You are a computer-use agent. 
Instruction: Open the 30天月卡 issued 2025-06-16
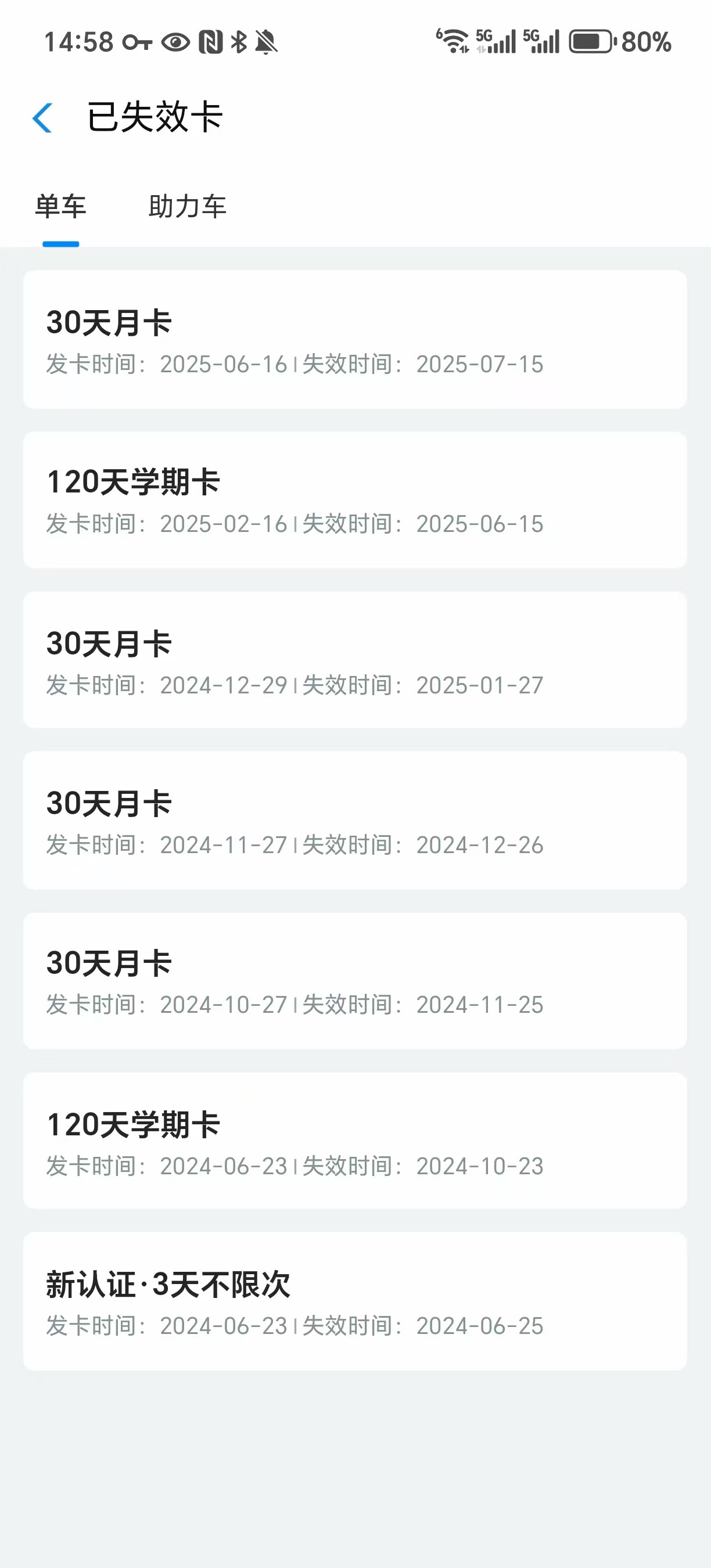point(355,340)
